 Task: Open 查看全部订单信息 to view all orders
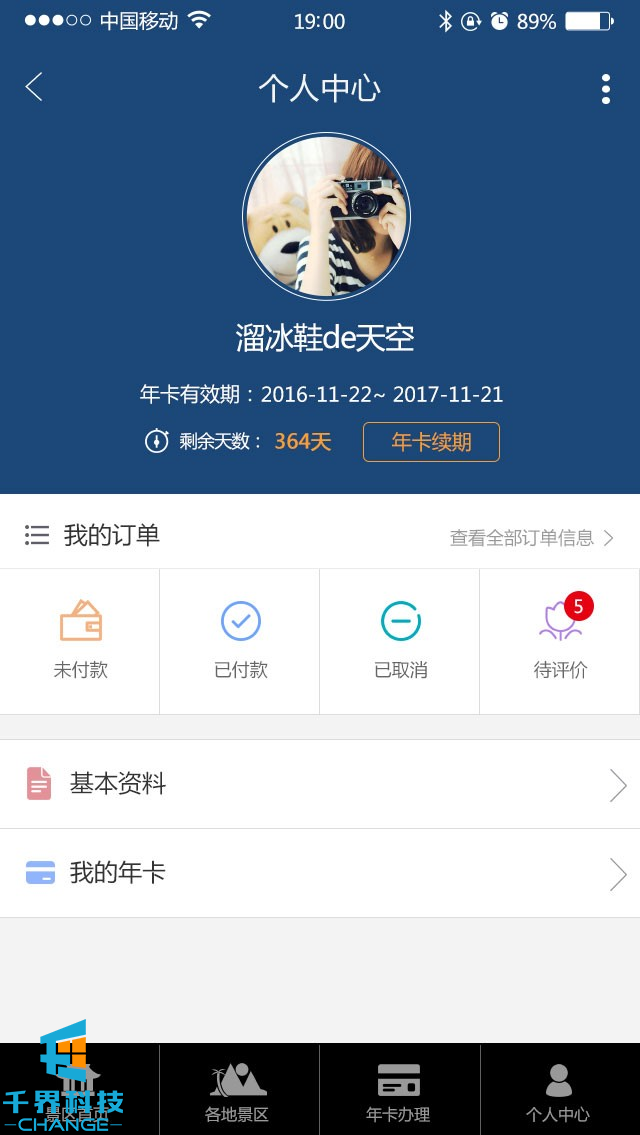[x=531, y=538]
